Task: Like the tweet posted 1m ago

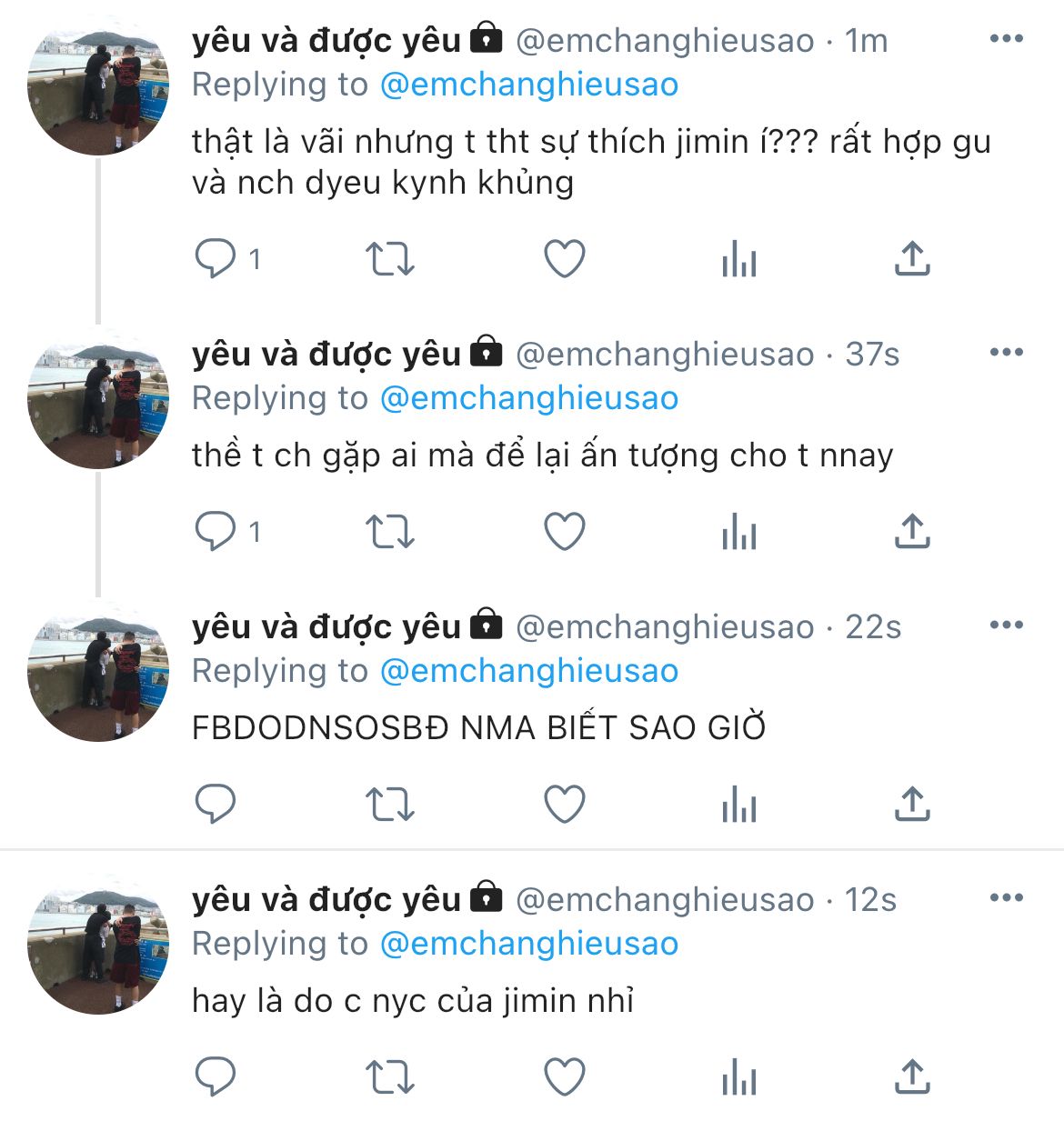Action: 564,259
